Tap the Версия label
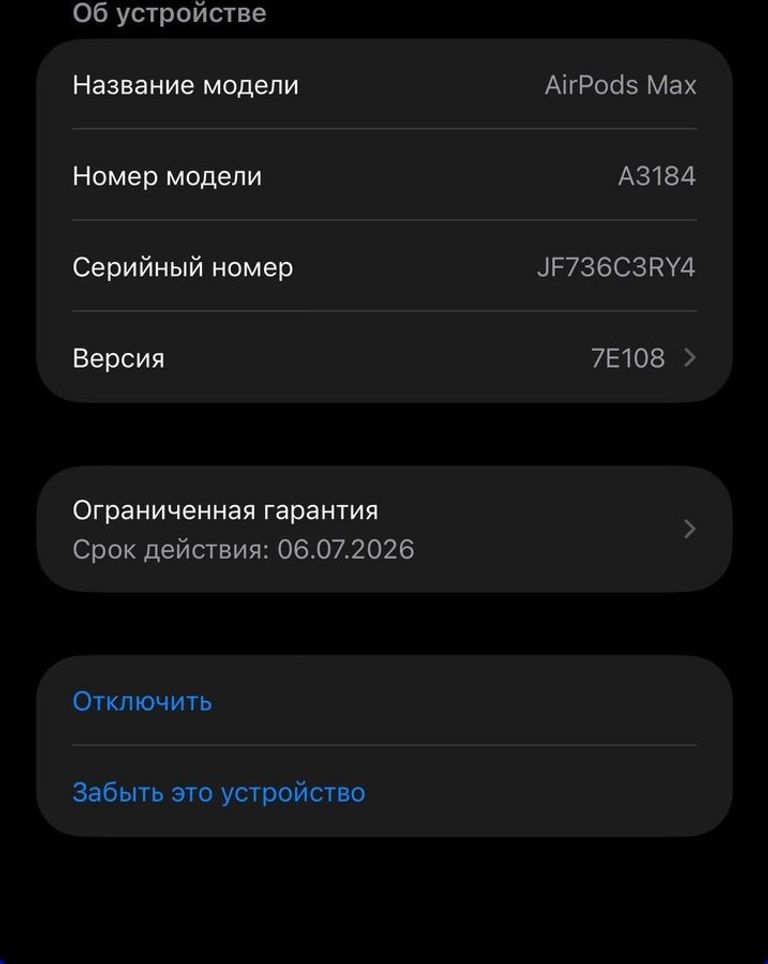 pyautogui.click(x=118, y=358)
